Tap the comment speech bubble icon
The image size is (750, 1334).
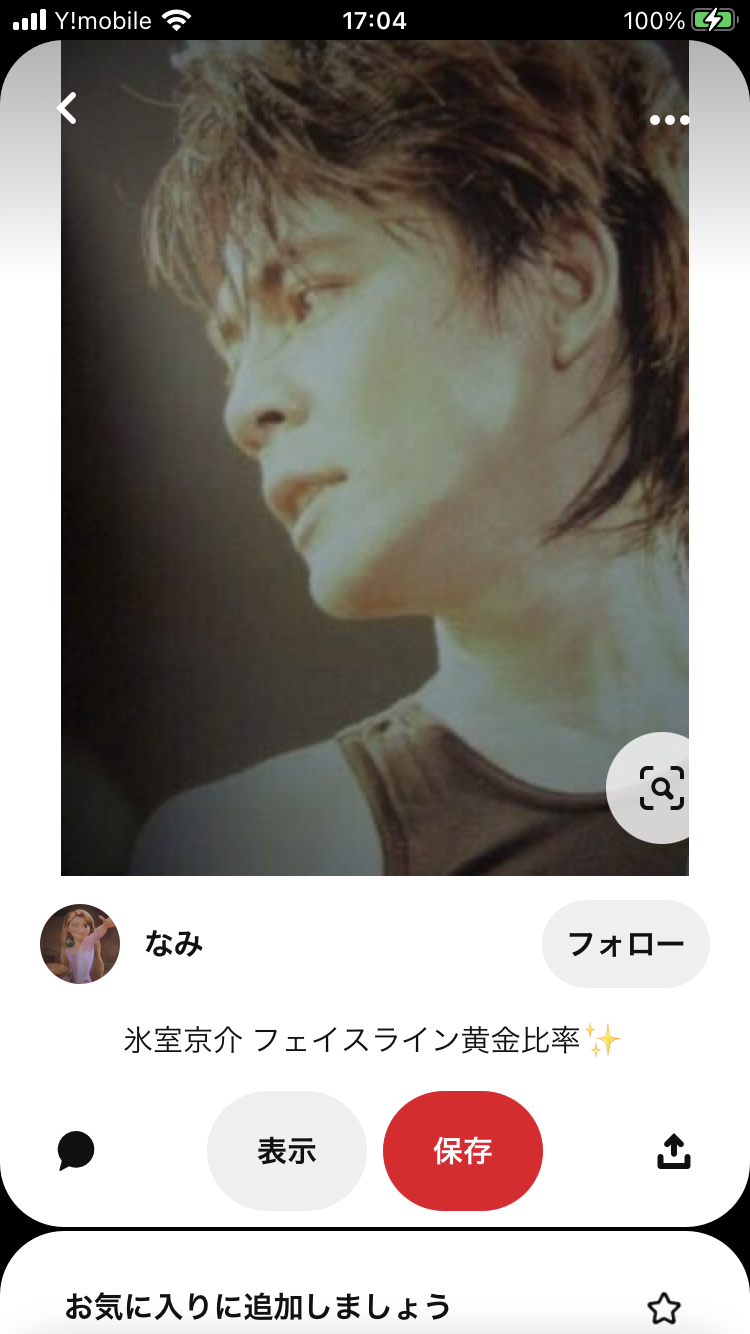tap(76, 1151)
